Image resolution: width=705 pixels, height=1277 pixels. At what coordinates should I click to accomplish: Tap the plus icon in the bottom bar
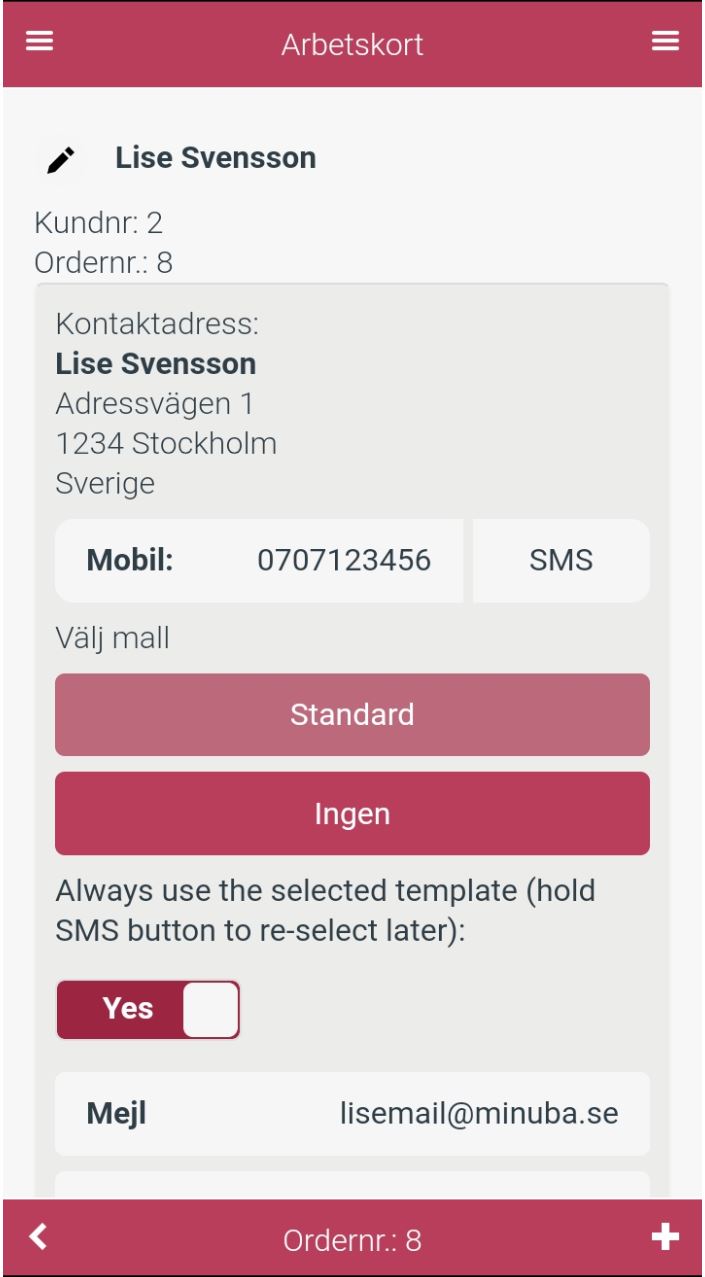coord(665,1238)
